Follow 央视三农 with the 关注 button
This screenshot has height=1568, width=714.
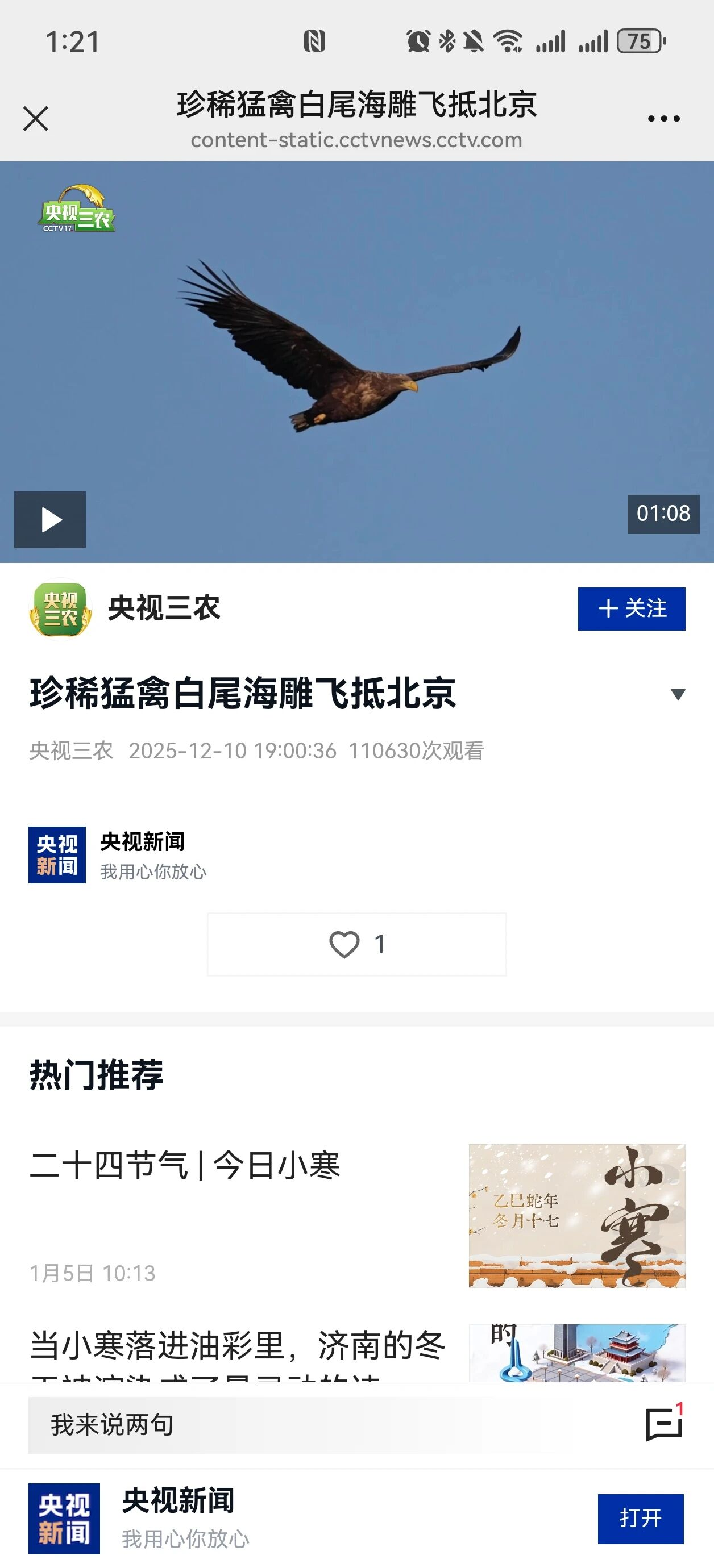point(631,608)
